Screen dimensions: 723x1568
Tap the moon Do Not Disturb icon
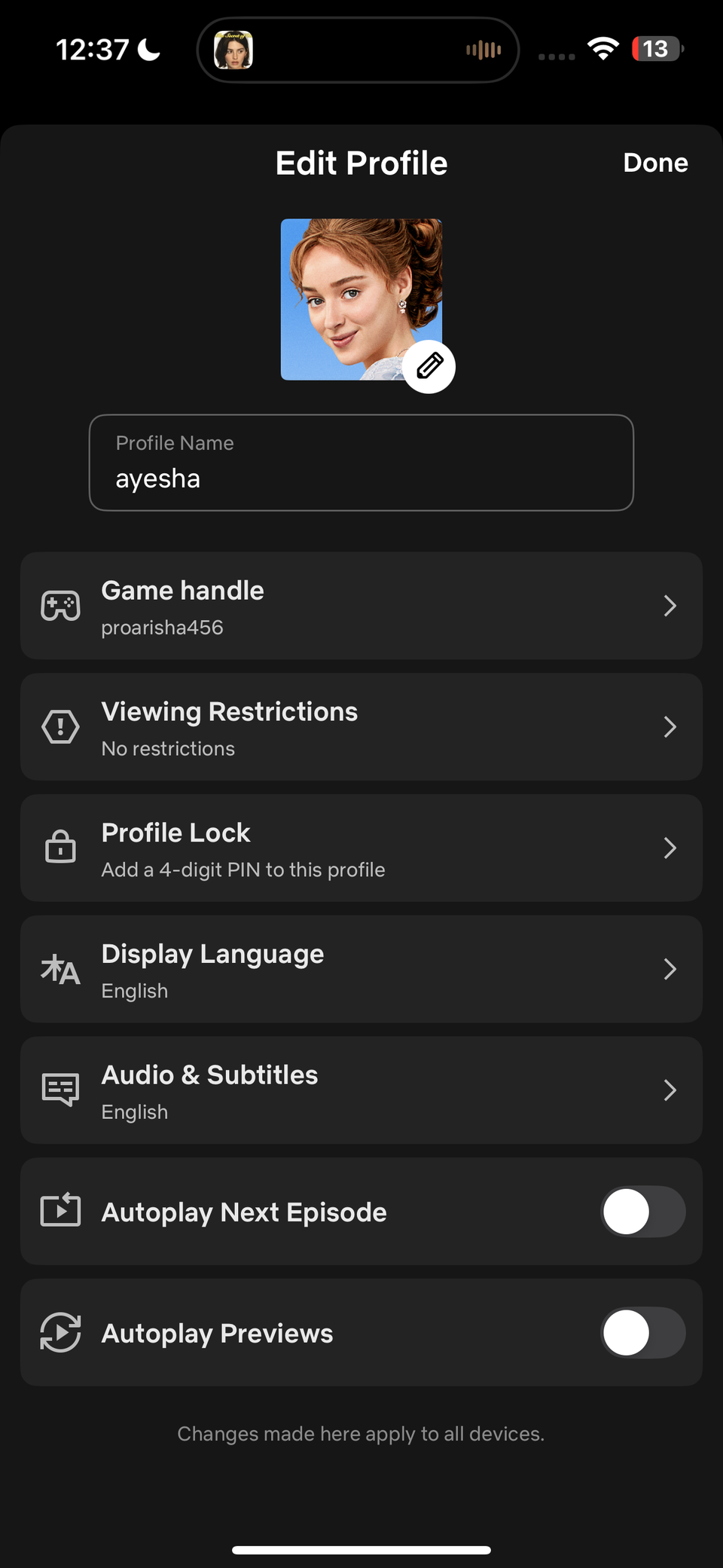(x=148, y=48)
